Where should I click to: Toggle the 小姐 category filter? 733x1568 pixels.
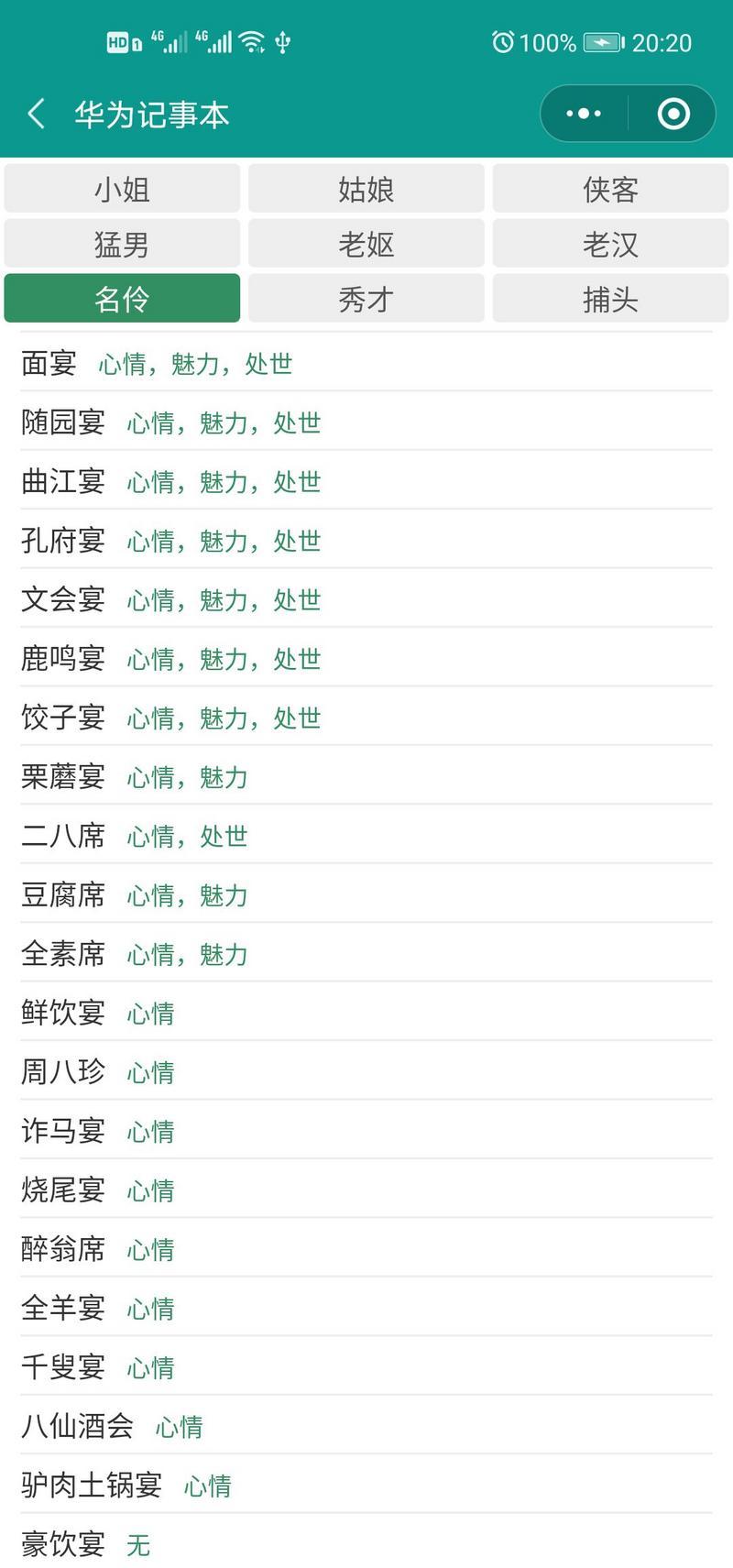pos(122,189)
